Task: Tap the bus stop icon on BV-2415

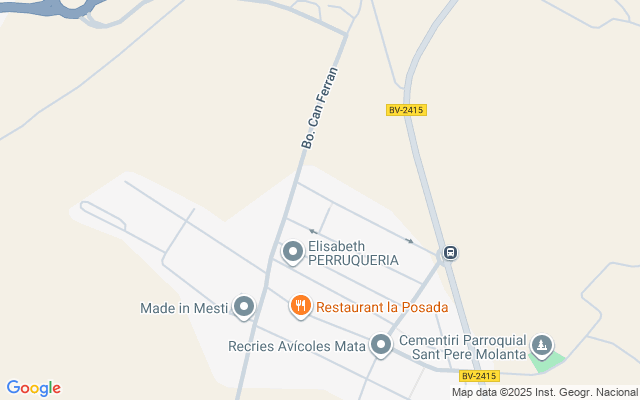Action: pos(451,252)
